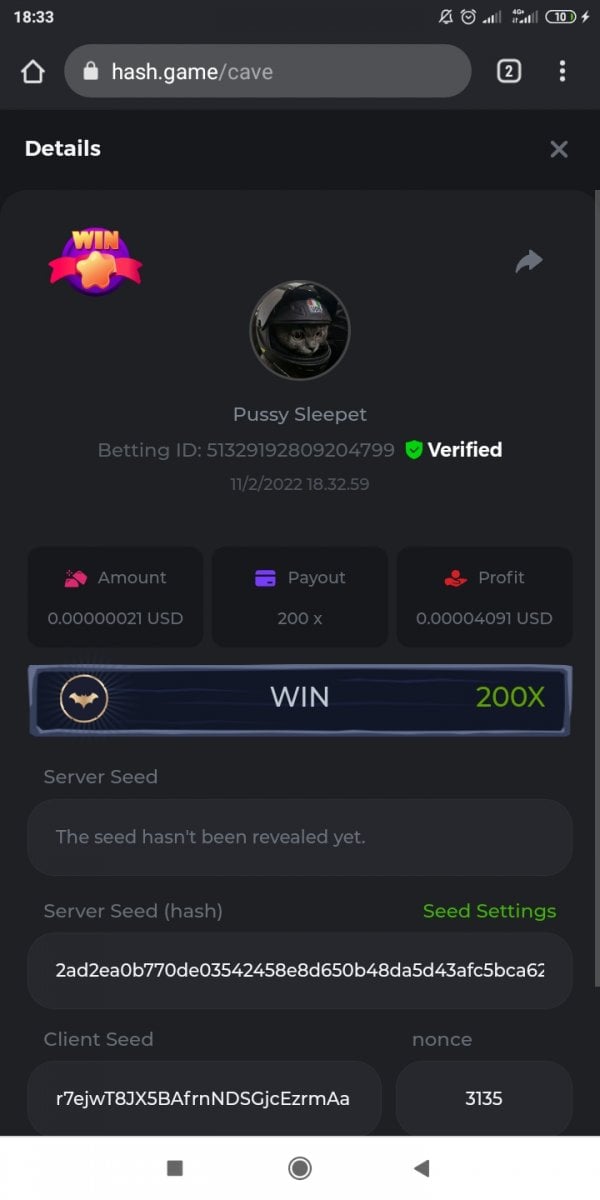Image resolution: width=600 pixels, height=1200 pixels.
Task: Tap the system home button
Action: point(299,1168)
